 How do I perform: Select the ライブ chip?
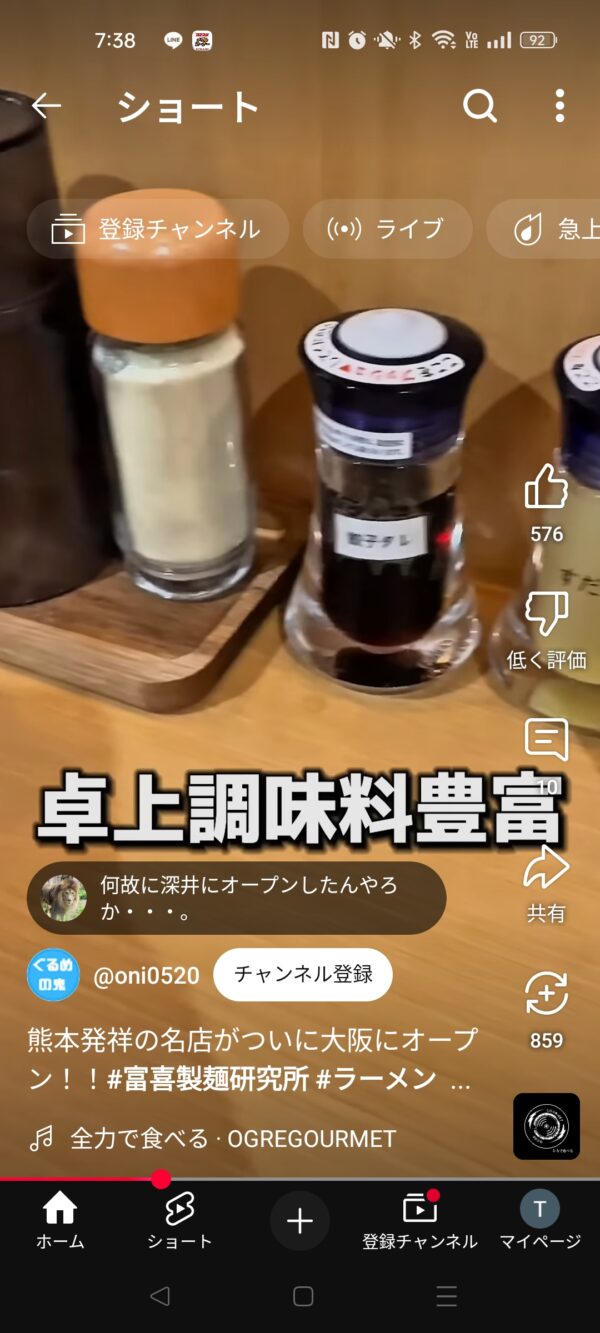(x=387, y=229)
